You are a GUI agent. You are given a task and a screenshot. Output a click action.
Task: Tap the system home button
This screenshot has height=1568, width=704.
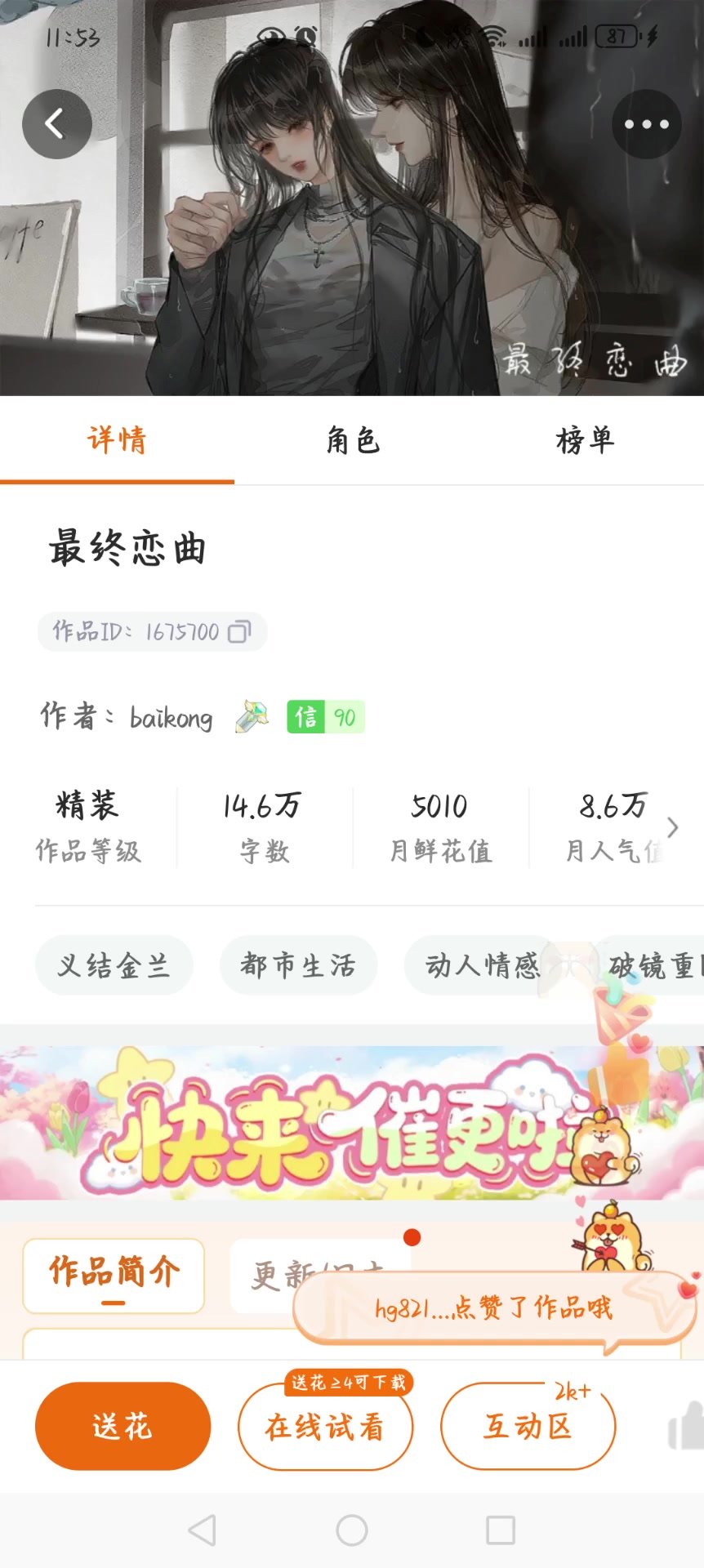click(x=352, y=1530)
